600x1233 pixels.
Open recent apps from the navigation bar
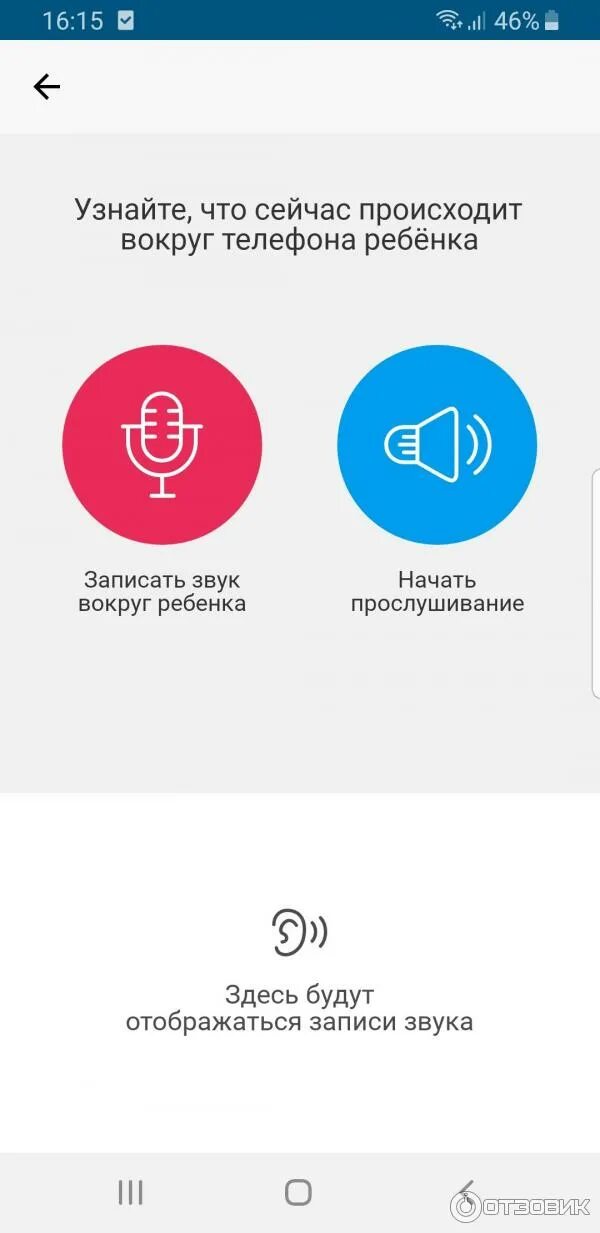[x=131, y=1192]
